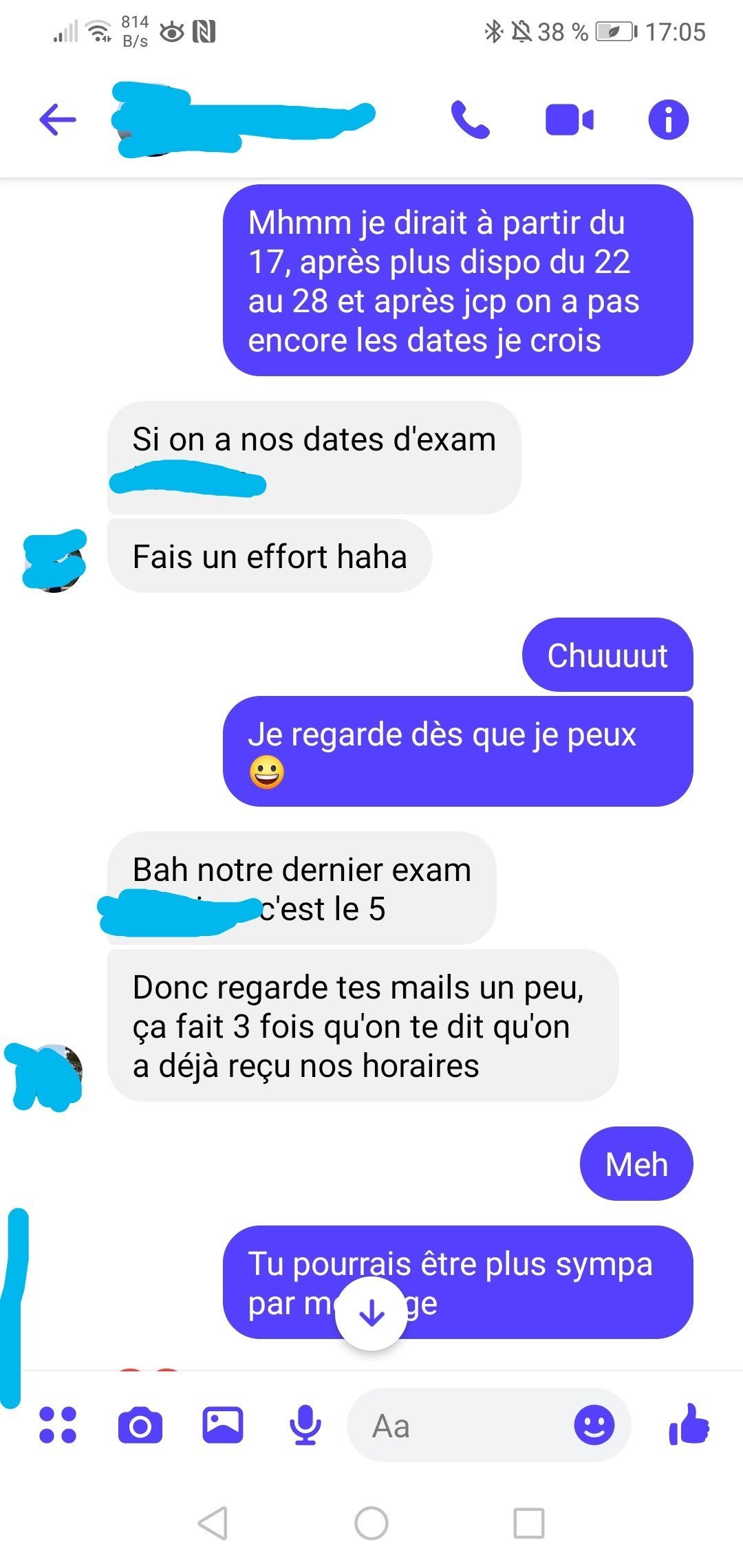Open the camera to take a photo
743x1568 pixels.
pos(140,1425)
